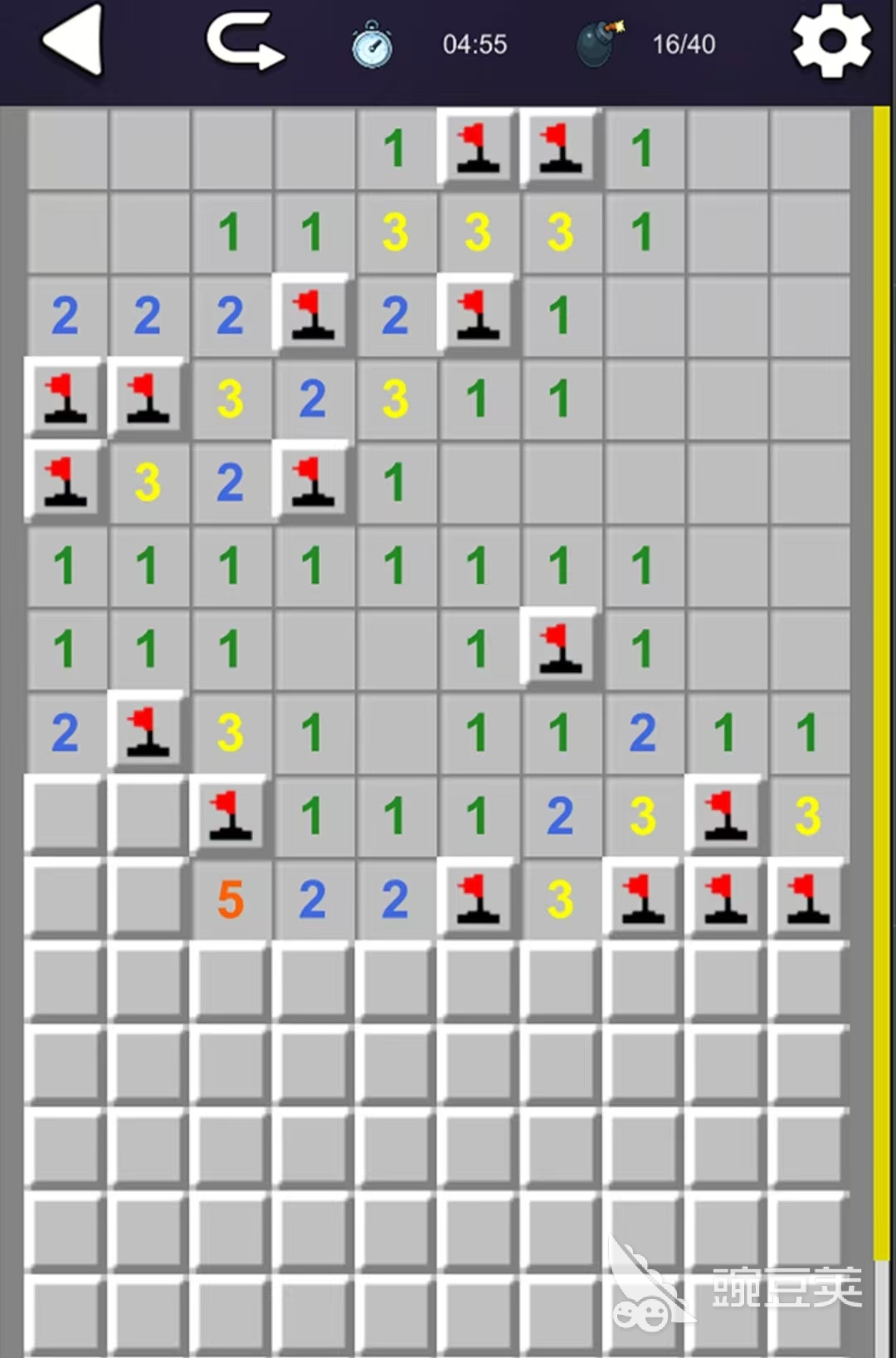The image size is (896, 1358).
Task: Tap the orange 5 cell
Action: pyautogui.click(x=230, y=899)
